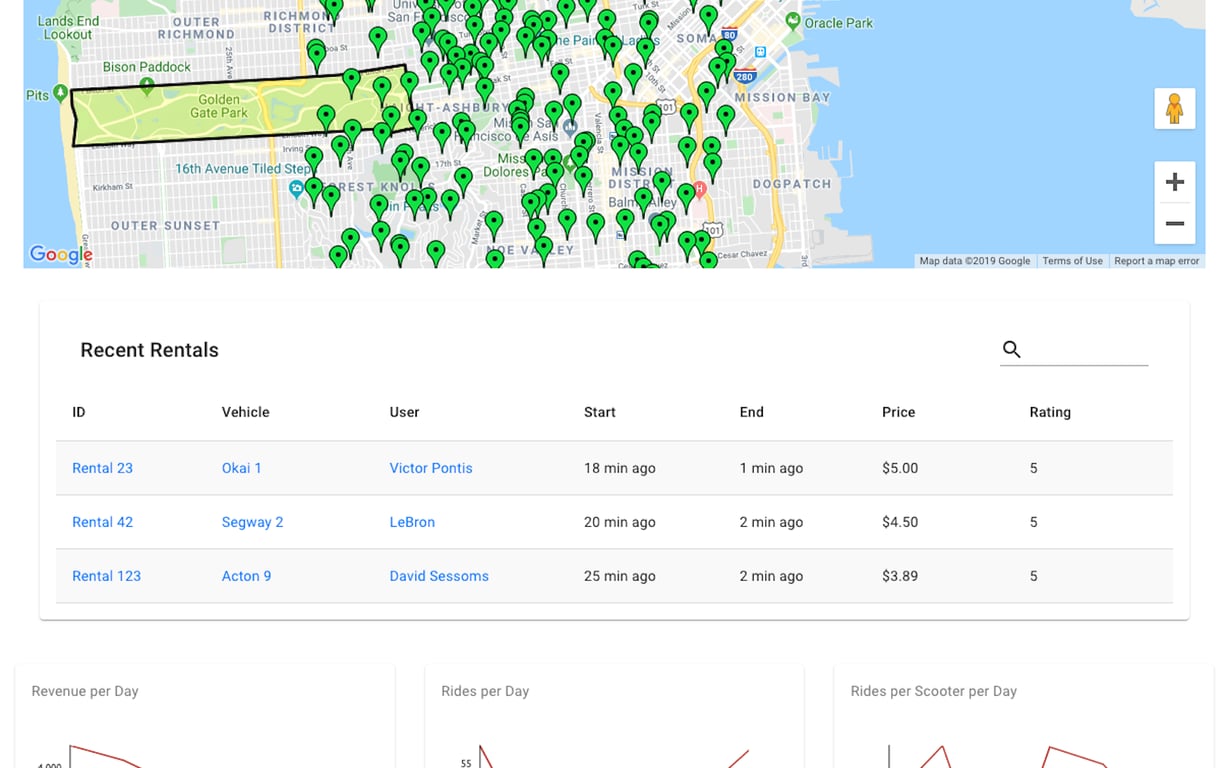The width and height of the screenshot is (1228, 768).
Task: Open user LeBron
Action: point(412,522)
